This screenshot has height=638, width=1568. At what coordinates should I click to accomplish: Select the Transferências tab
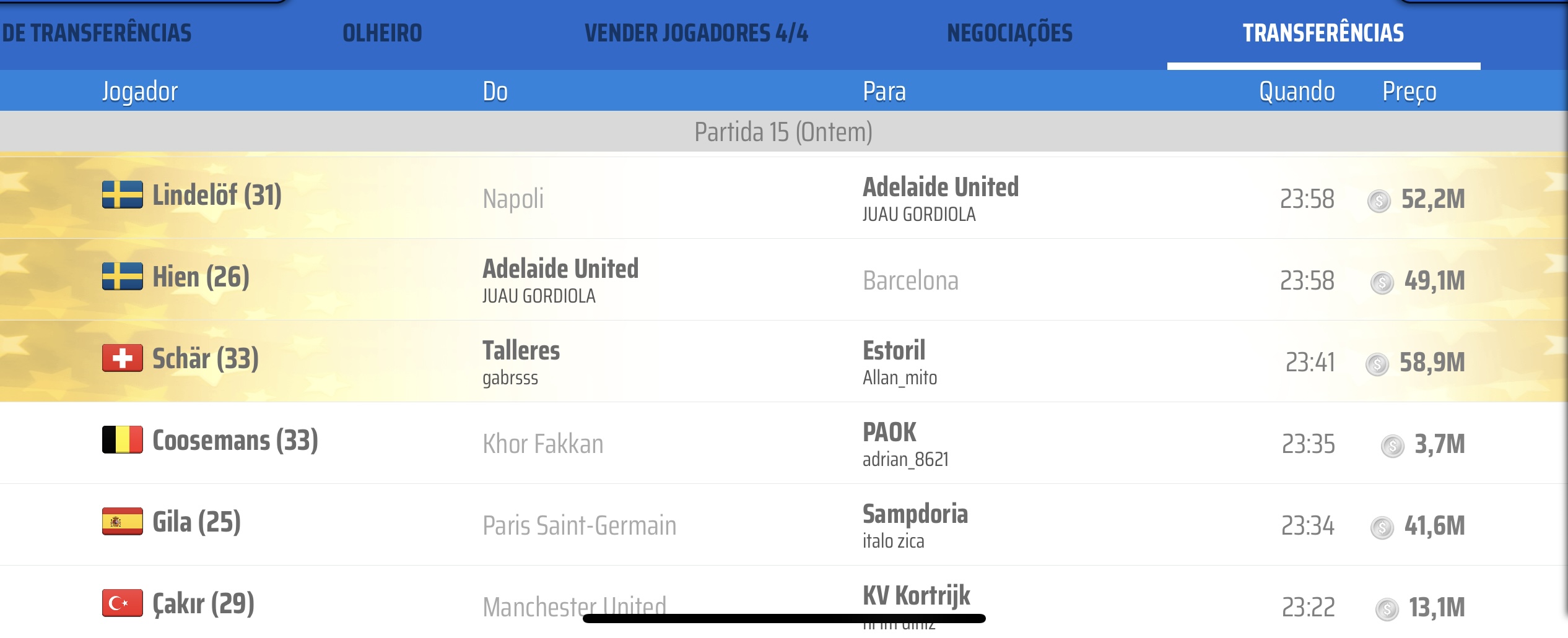pos(1323,33)
